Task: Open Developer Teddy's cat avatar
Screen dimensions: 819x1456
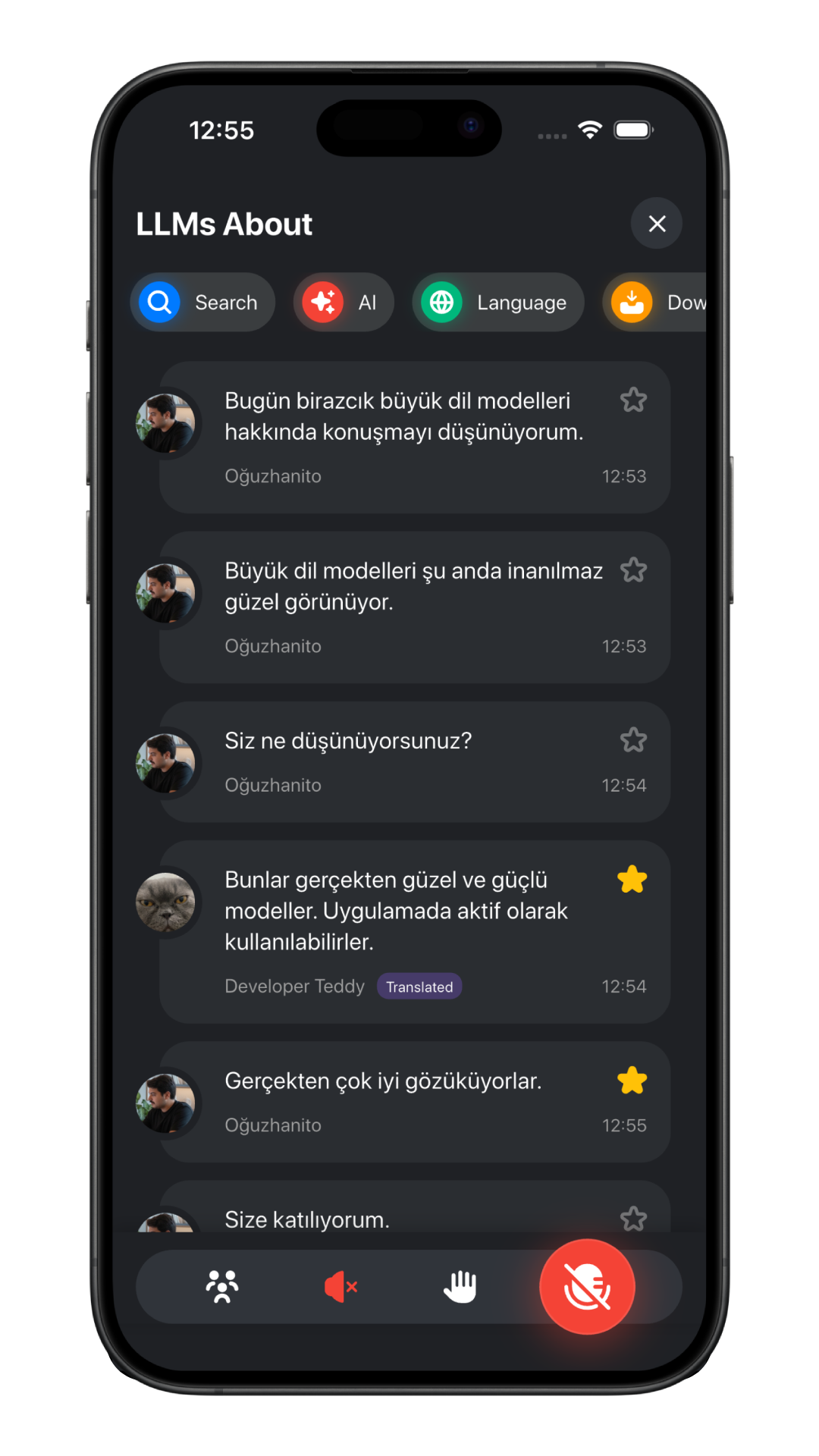Action: 165,902
